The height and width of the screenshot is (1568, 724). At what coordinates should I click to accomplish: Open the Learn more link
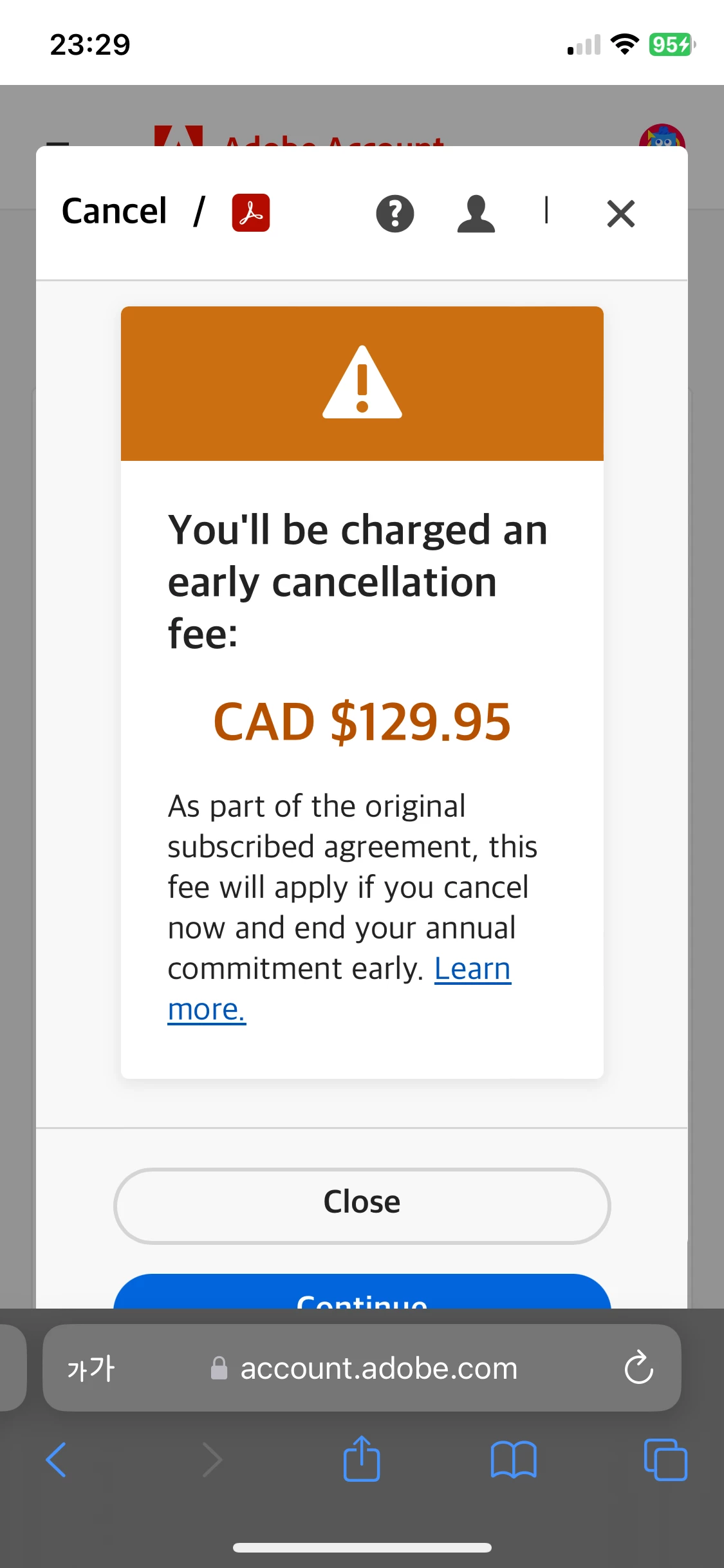472,969
